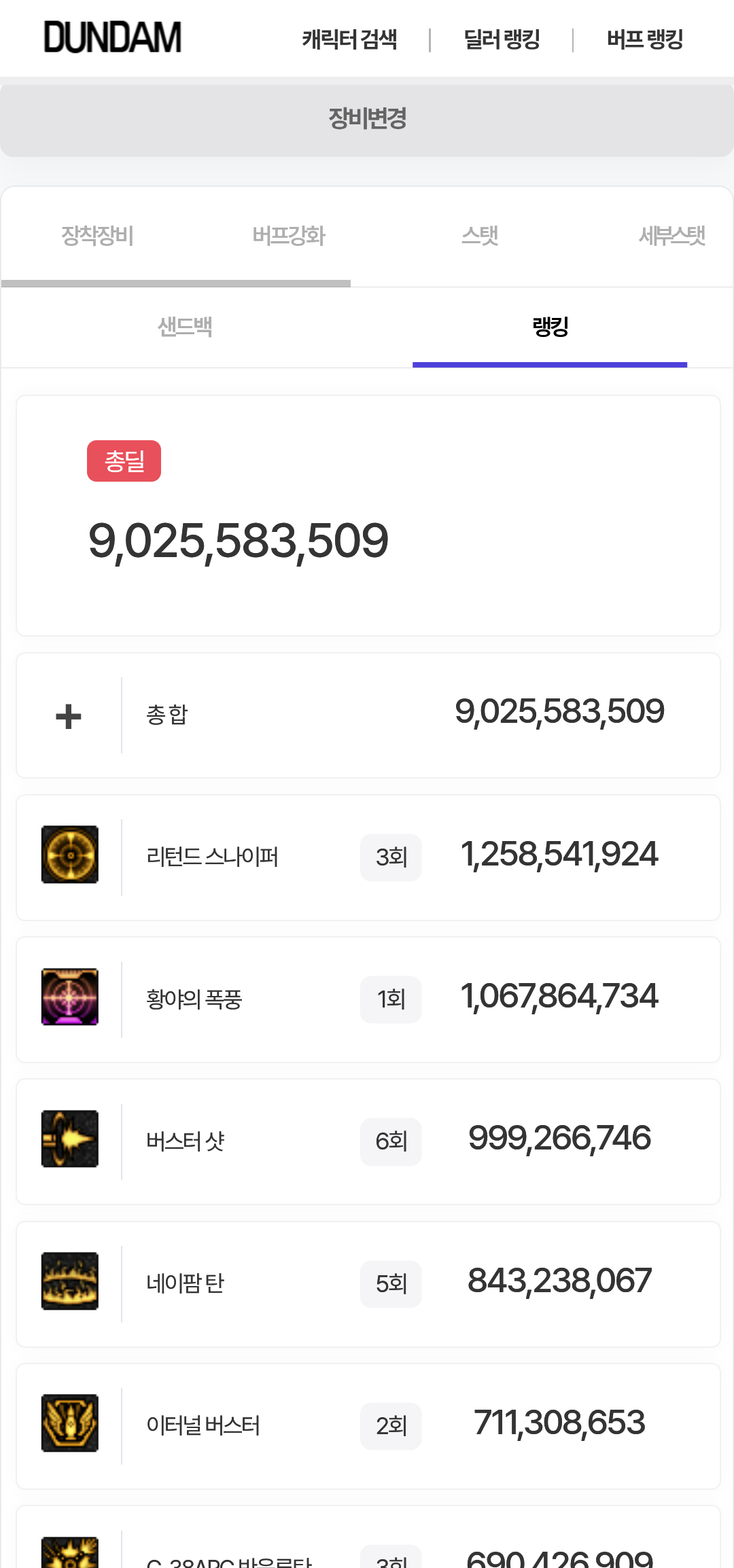Switch to the 버프강화 tab

point(289,236)
